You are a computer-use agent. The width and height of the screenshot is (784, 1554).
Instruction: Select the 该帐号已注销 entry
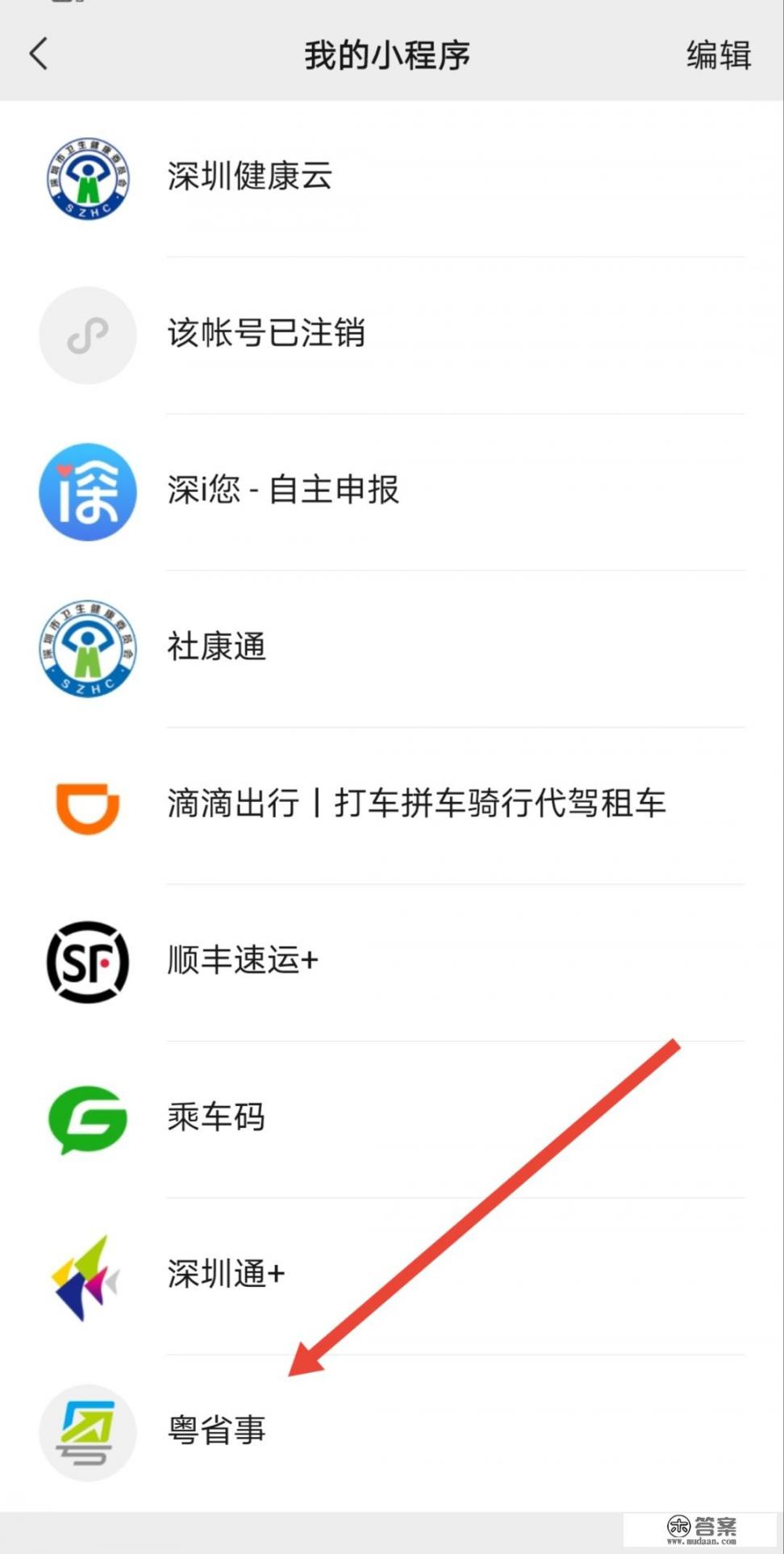click(267, 334)
